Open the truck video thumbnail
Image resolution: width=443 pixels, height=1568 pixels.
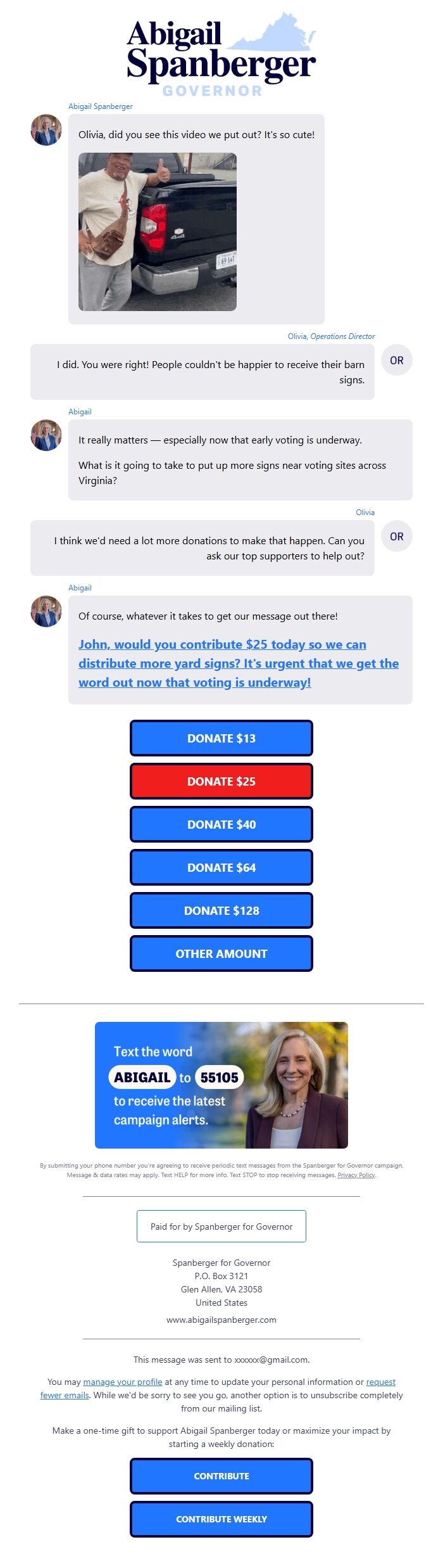(157, 232)
